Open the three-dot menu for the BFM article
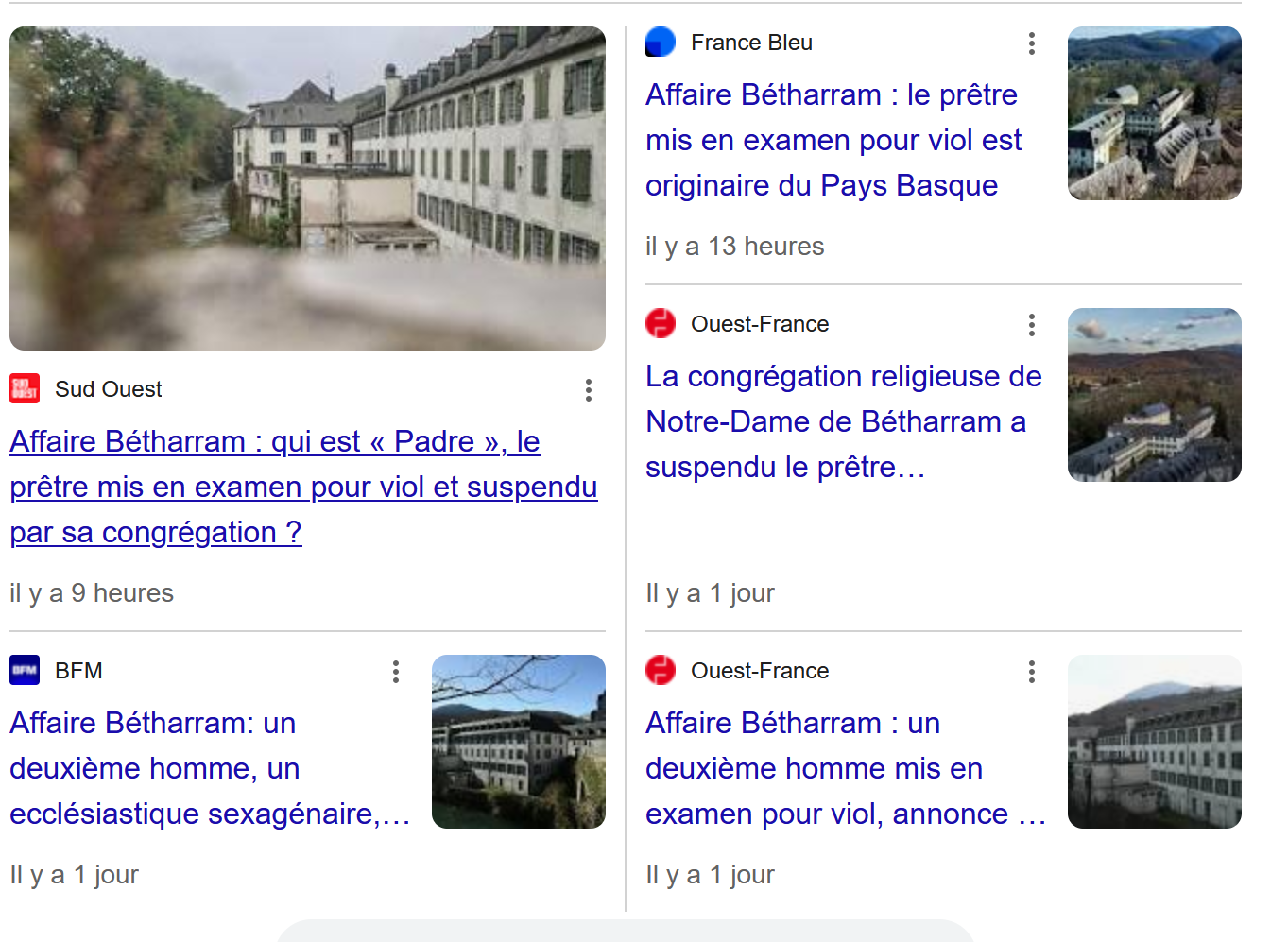1288x942 pixels. [395, 672]
